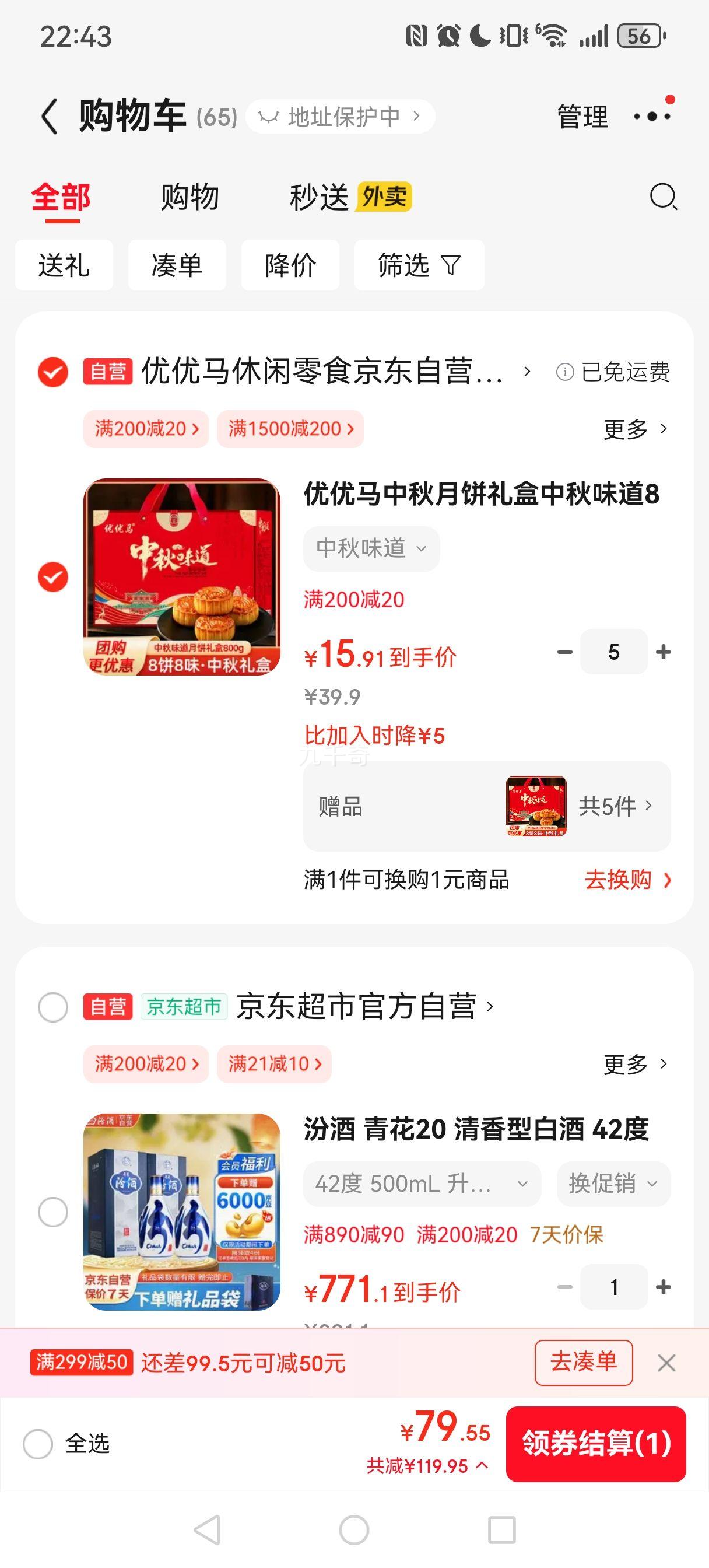Open cart search magnifier

pos(663,197)
